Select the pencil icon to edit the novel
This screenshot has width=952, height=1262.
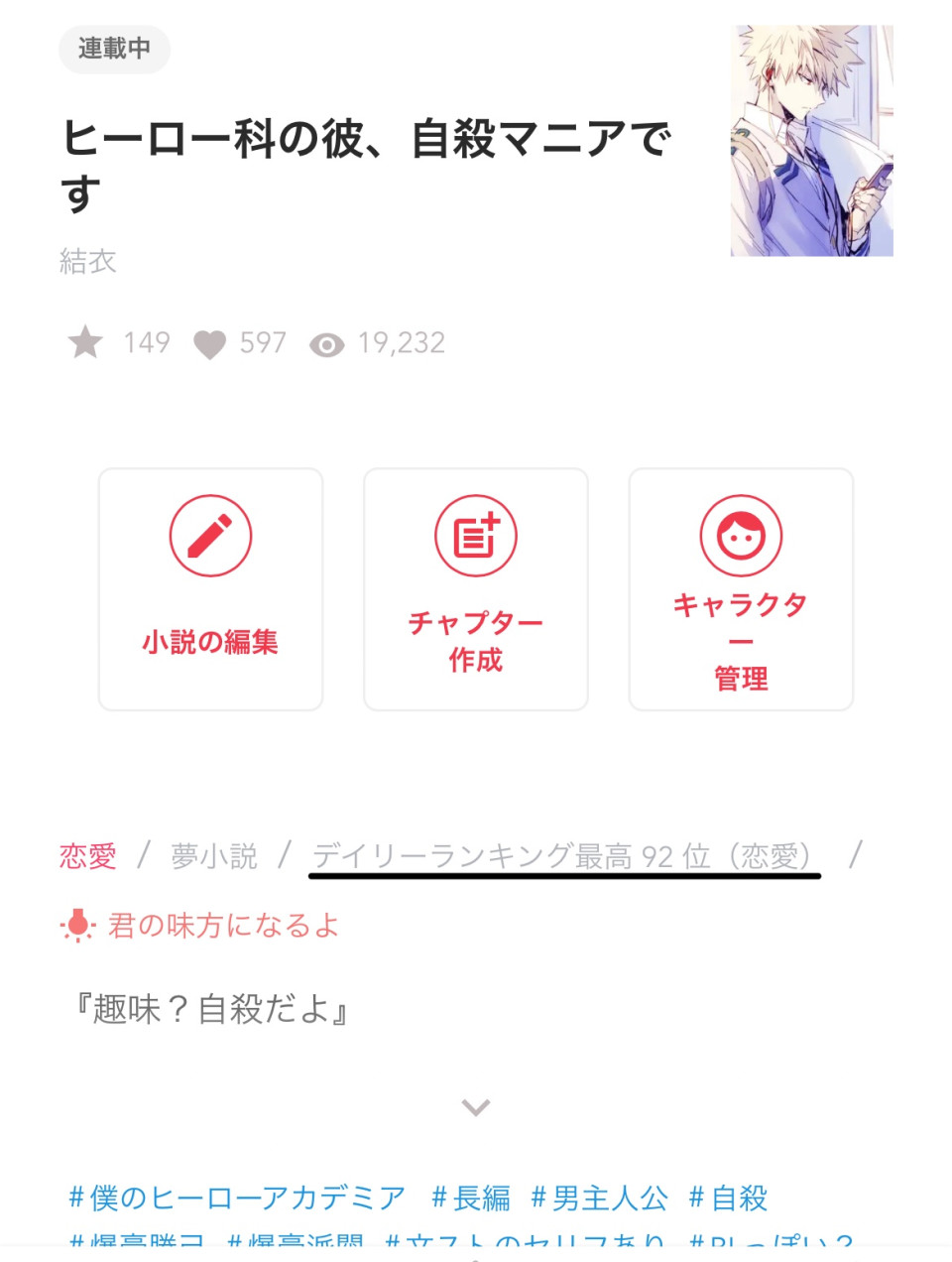click(210, 535)
